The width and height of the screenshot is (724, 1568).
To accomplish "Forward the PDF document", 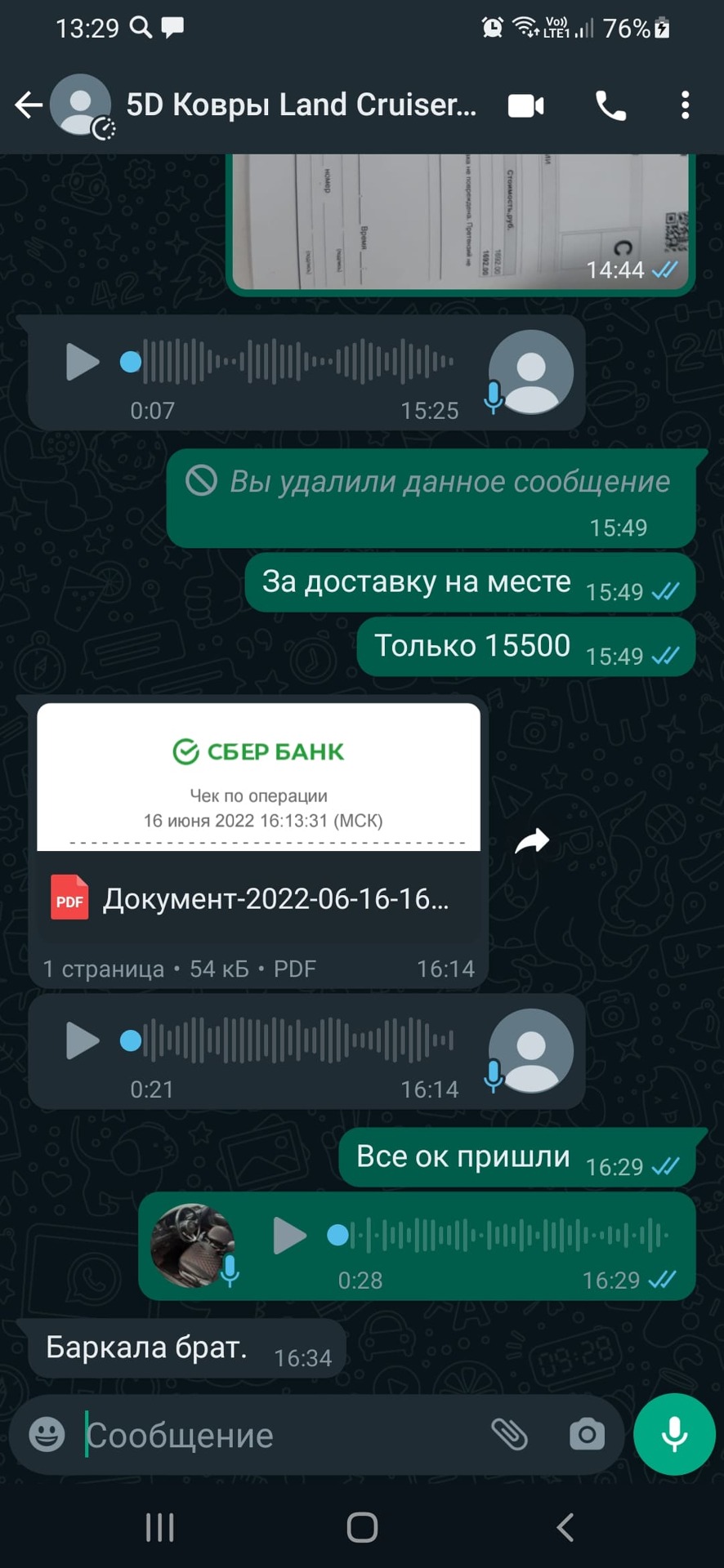I will pyautogui.click(x=532, y=841).
